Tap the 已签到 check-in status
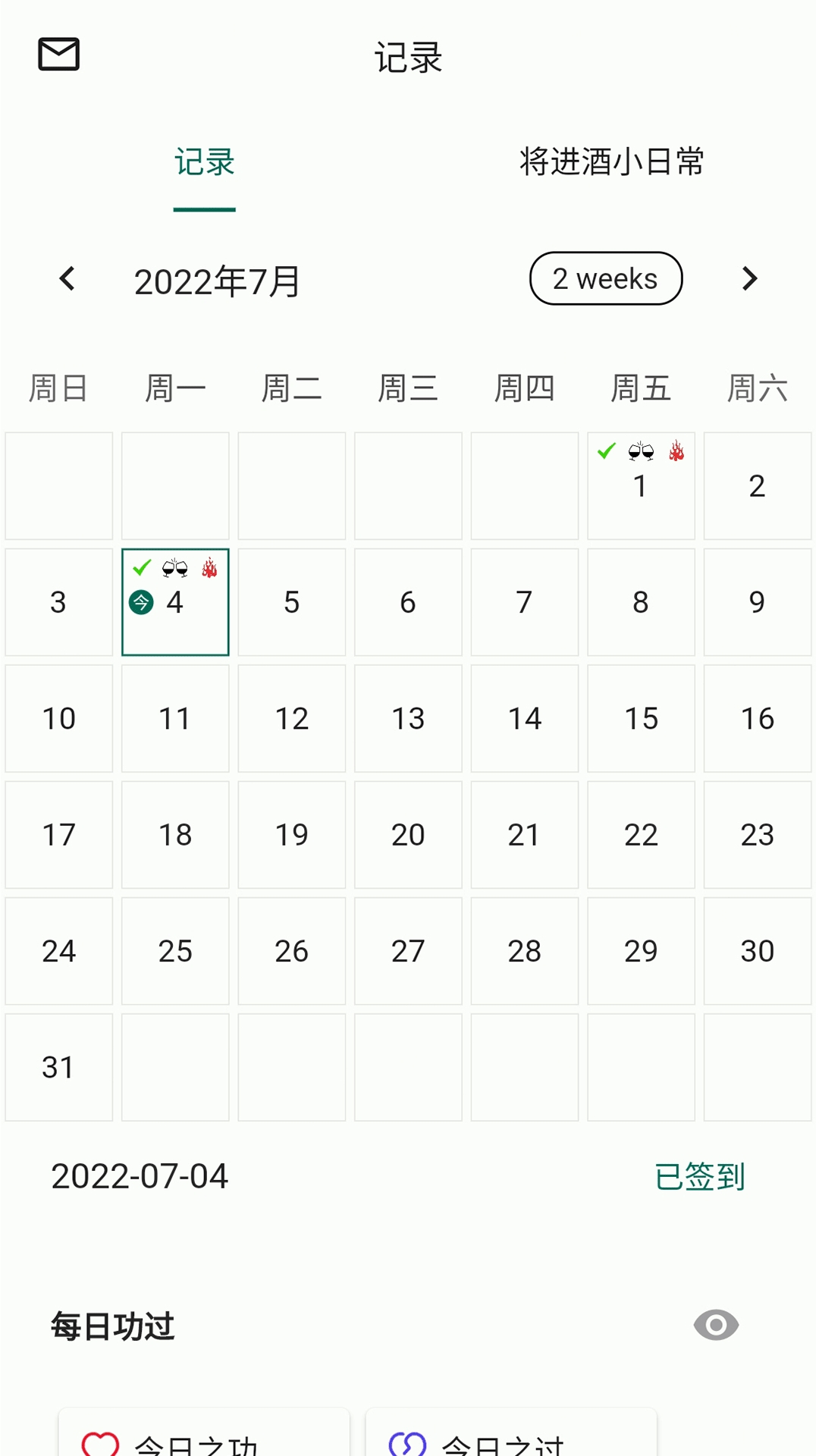 point(700,1176)
